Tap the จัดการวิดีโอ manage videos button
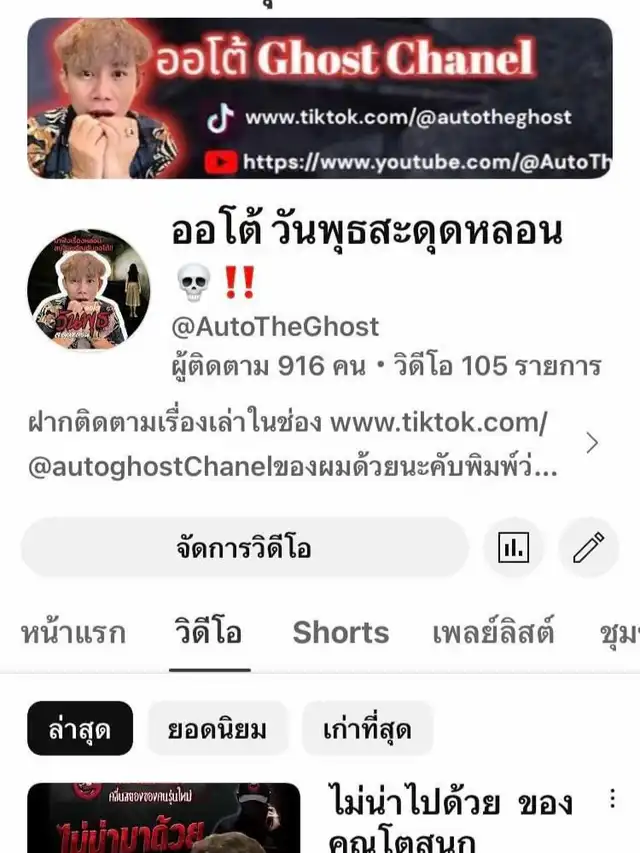640x853 pixels. [x=245, y=548]
